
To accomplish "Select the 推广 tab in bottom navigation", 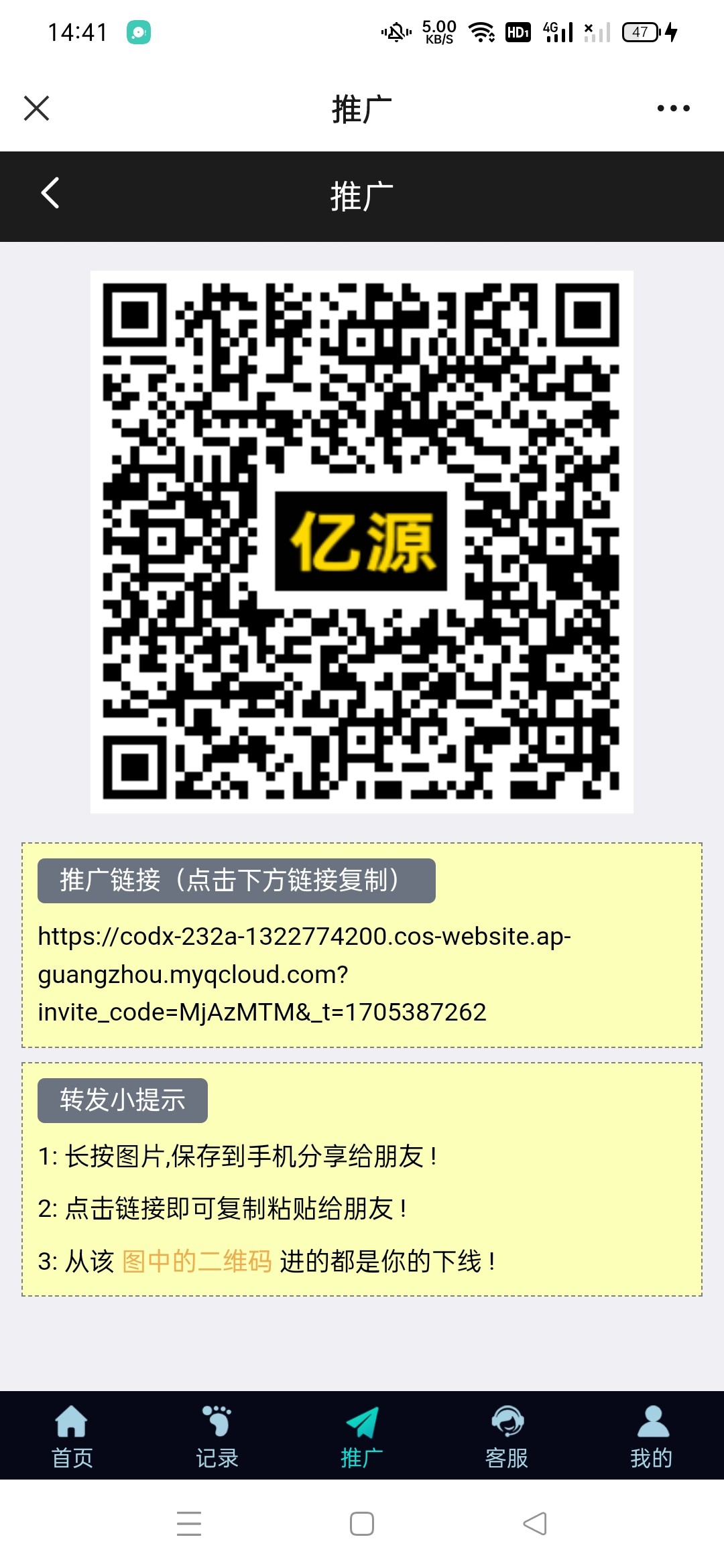I will pyautogui.click(x=362, y=1436).
